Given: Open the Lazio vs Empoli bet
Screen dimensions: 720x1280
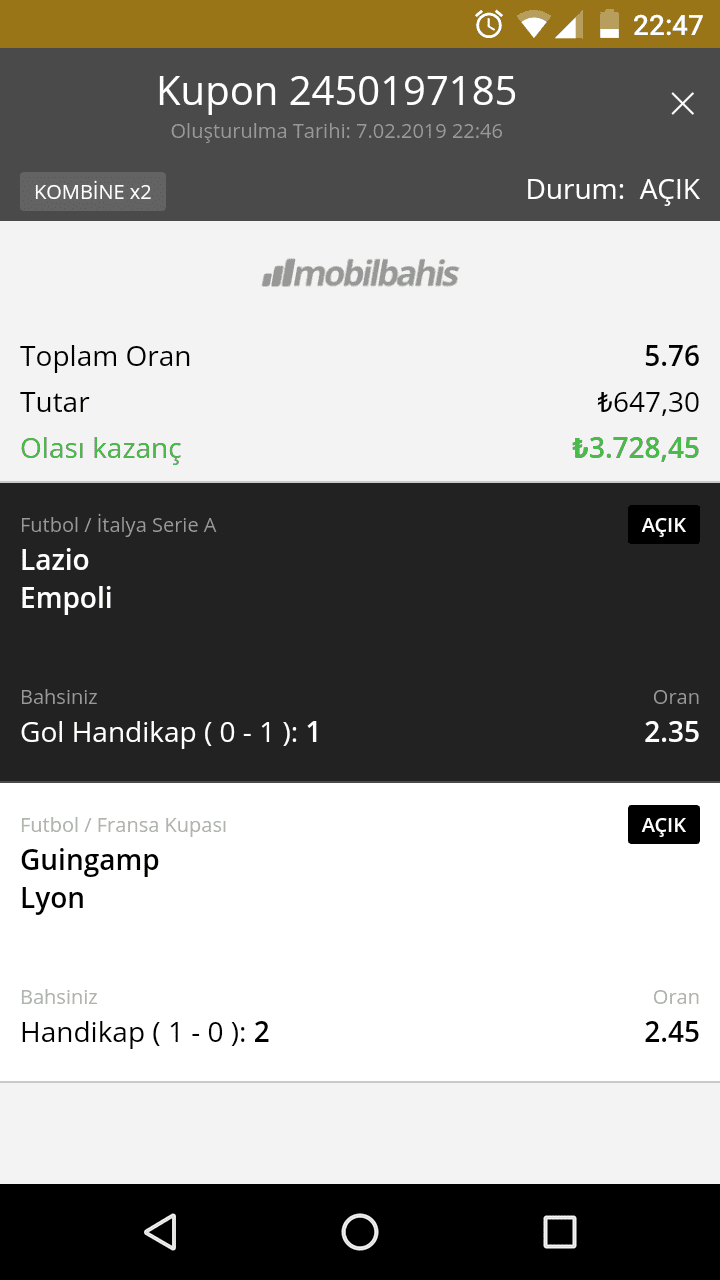Looking at the screenshot, I should pos(360,632).
